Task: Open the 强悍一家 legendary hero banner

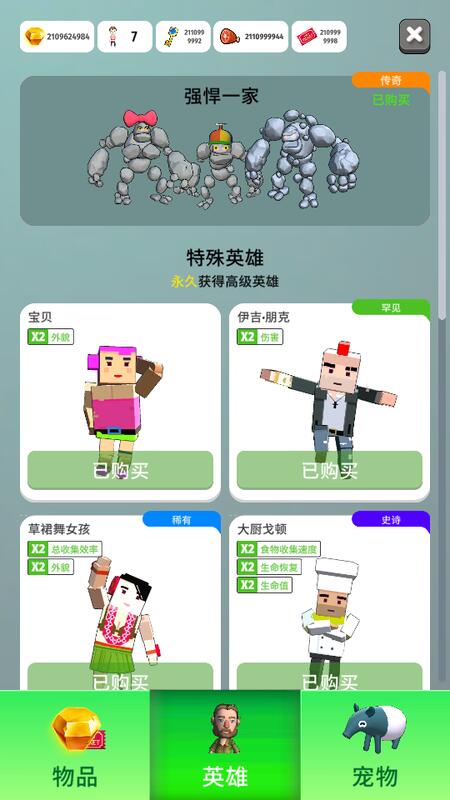Action: pos(225,151)
